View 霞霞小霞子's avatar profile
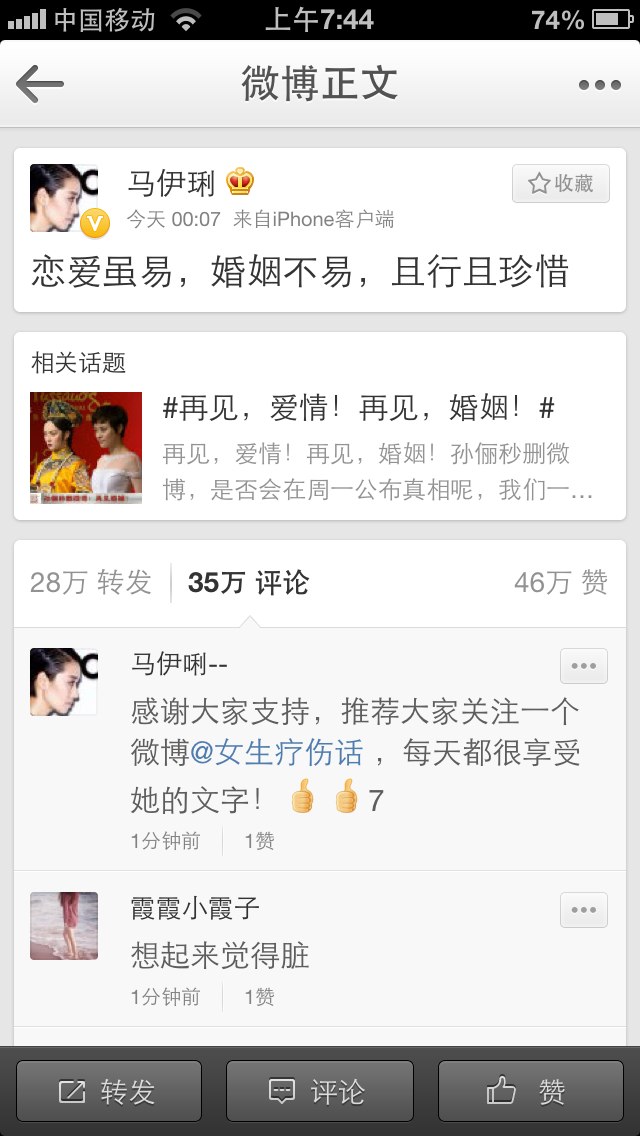The height and width of the screenshot is (1136, 640). pyautogui.click(x=64, y=926)
